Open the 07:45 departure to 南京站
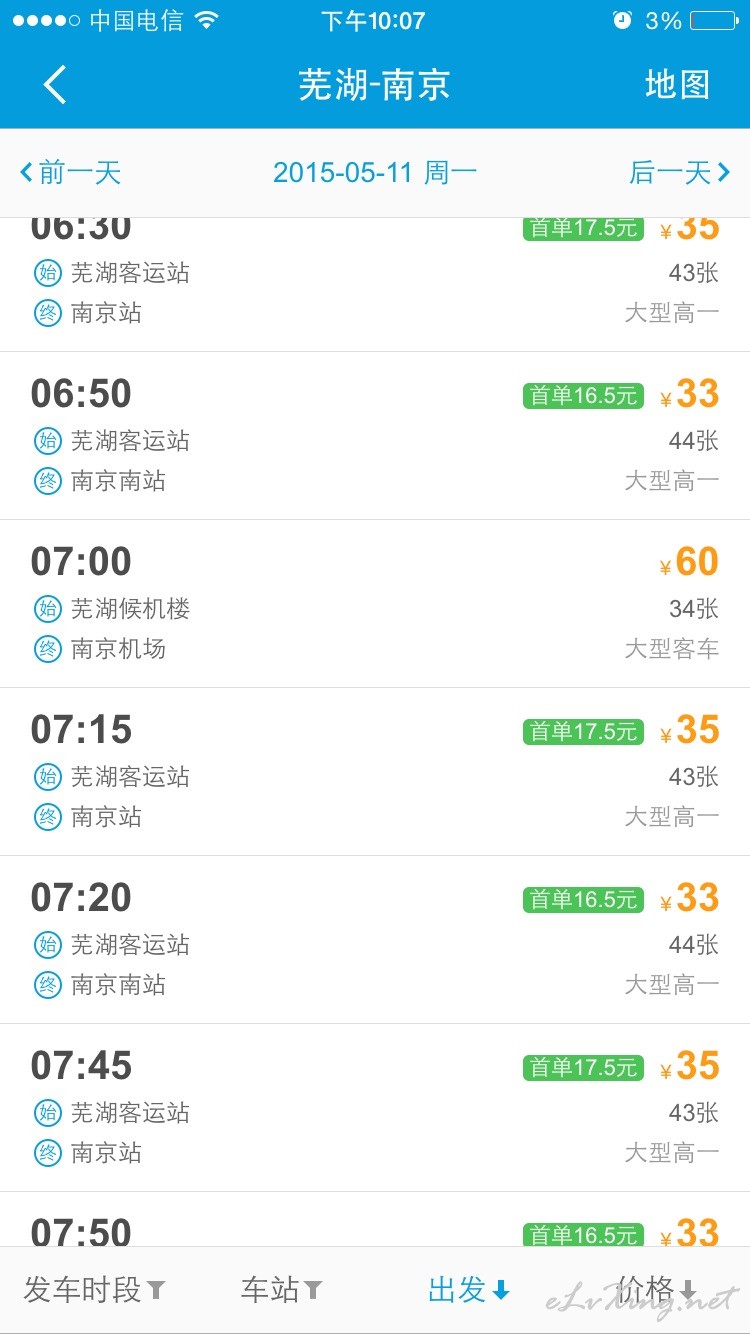The height and width of the screenshot is (1334, 750). pyautogui.click(x=375, y=1108)
